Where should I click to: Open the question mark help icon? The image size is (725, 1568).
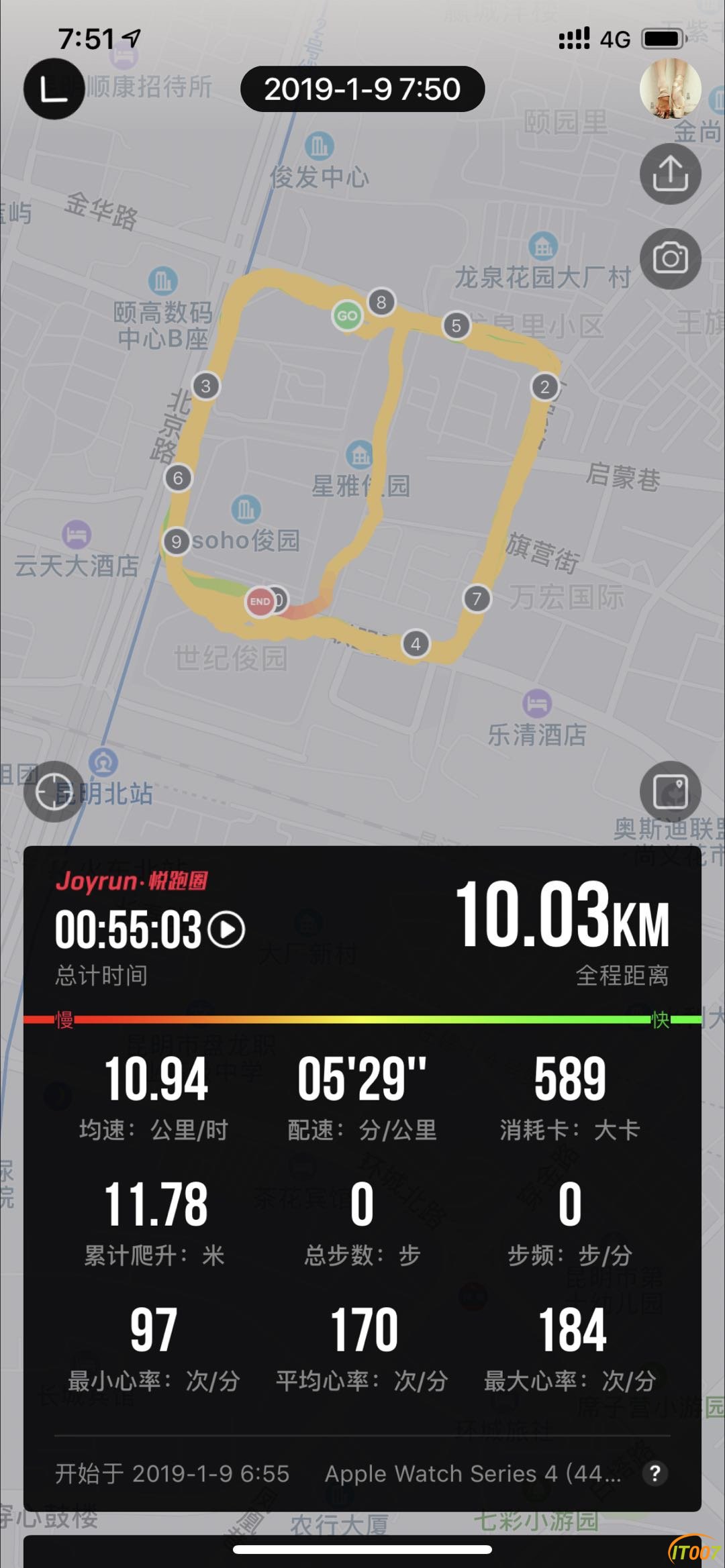point(655,1473)
